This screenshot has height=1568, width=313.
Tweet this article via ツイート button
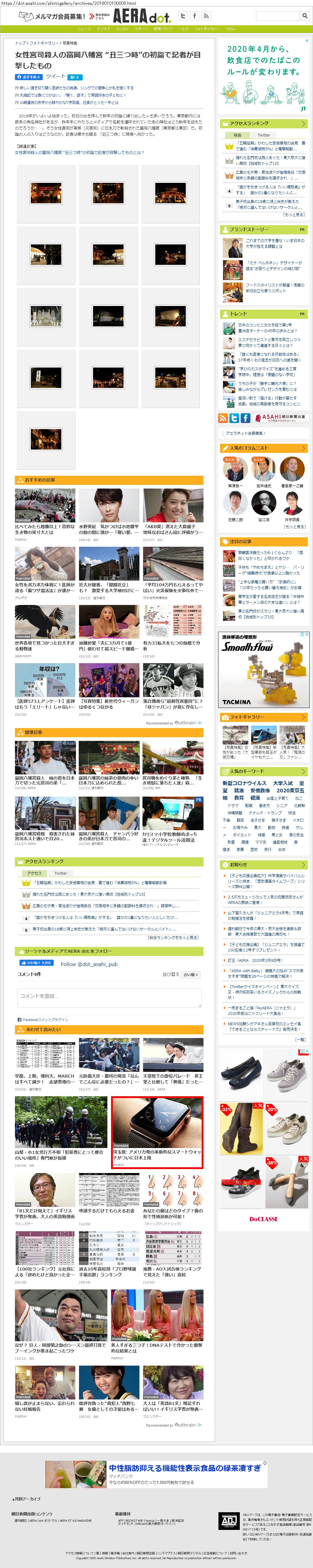click(x=56, y=77)
